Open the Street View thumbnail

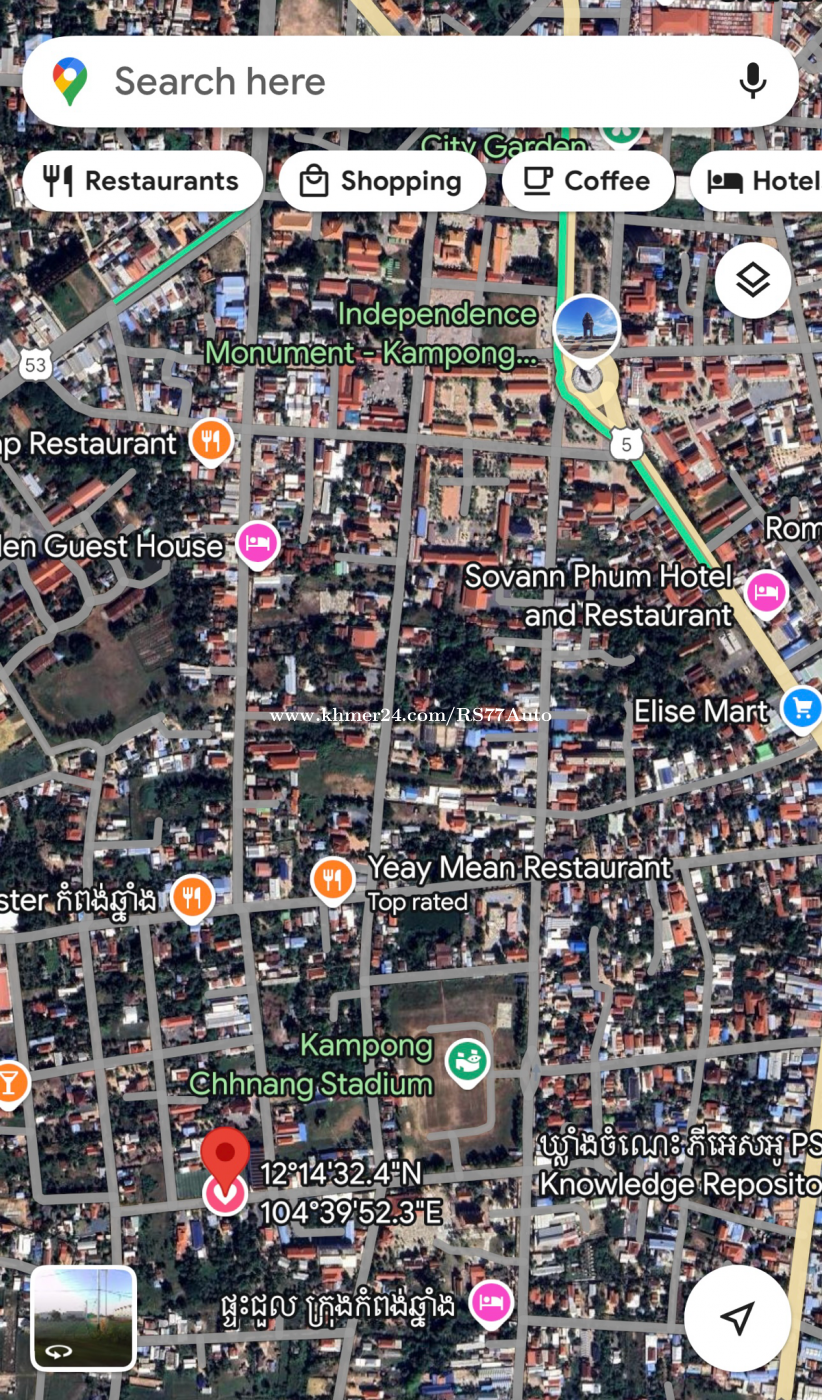(83, 1318)
